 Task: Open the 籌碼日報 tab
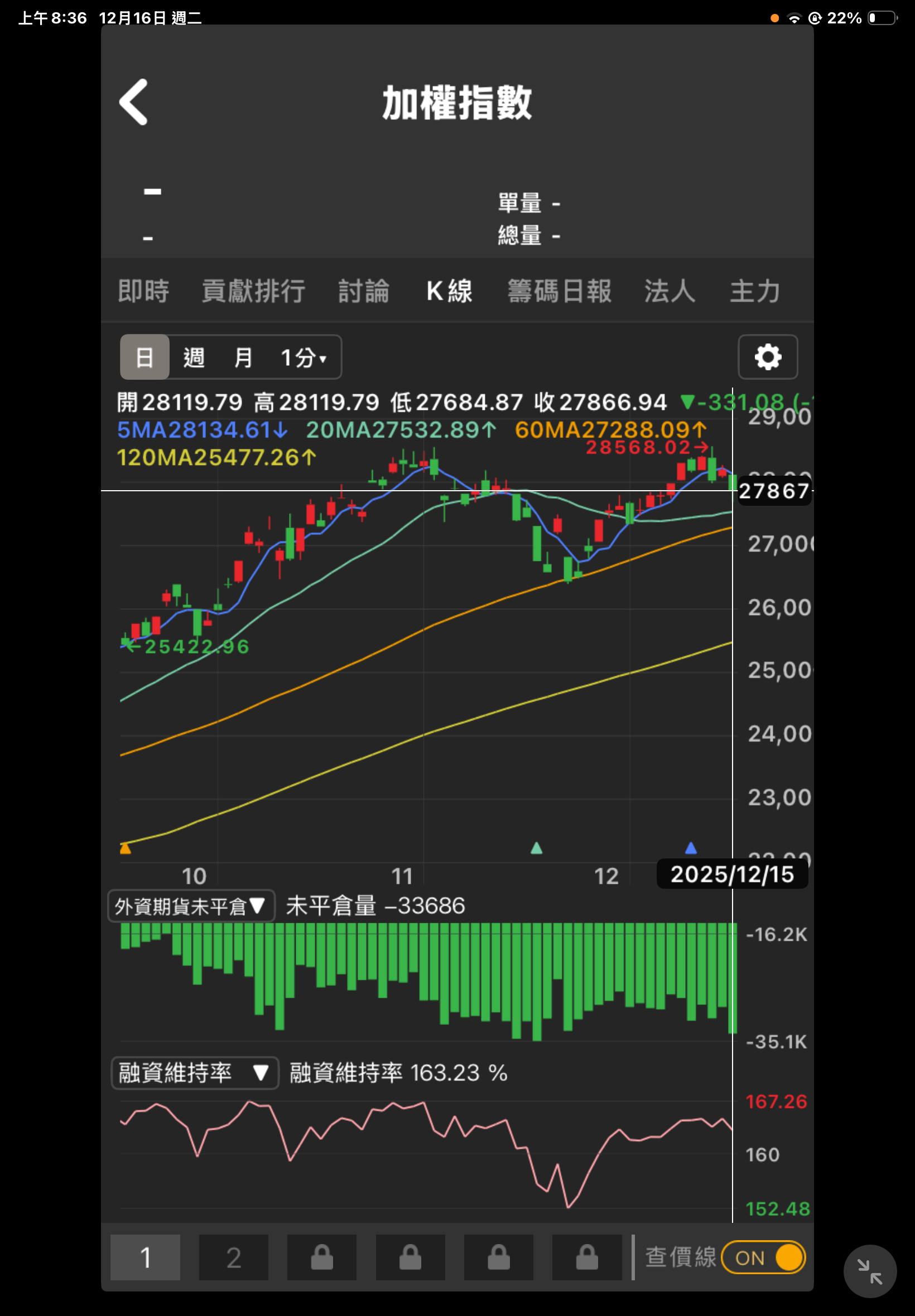[559, 291]
